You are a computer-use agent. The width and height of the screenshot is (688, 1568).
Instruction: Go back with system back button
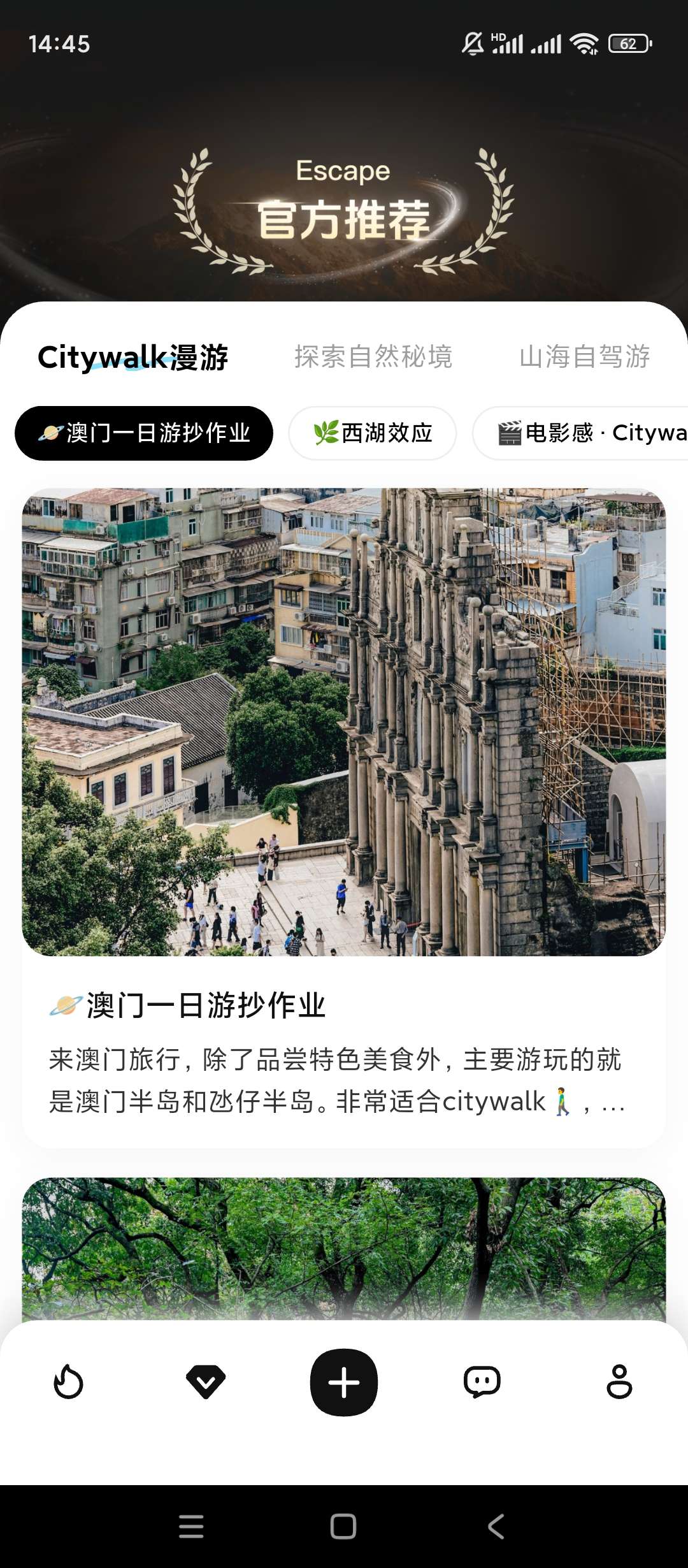tap(496, 1527)
